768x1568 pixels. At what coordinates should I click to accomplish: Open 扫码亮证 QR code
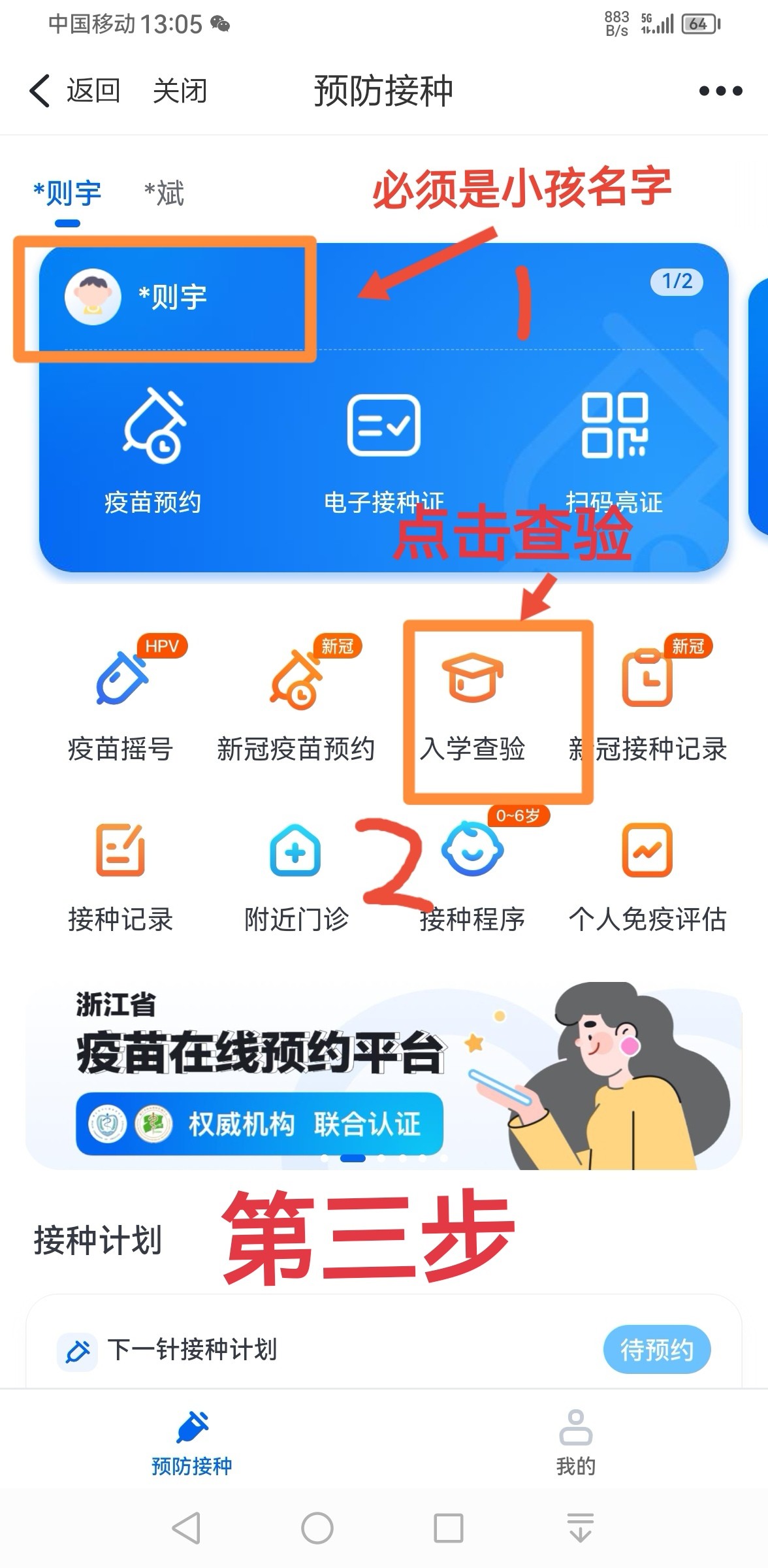614,452
